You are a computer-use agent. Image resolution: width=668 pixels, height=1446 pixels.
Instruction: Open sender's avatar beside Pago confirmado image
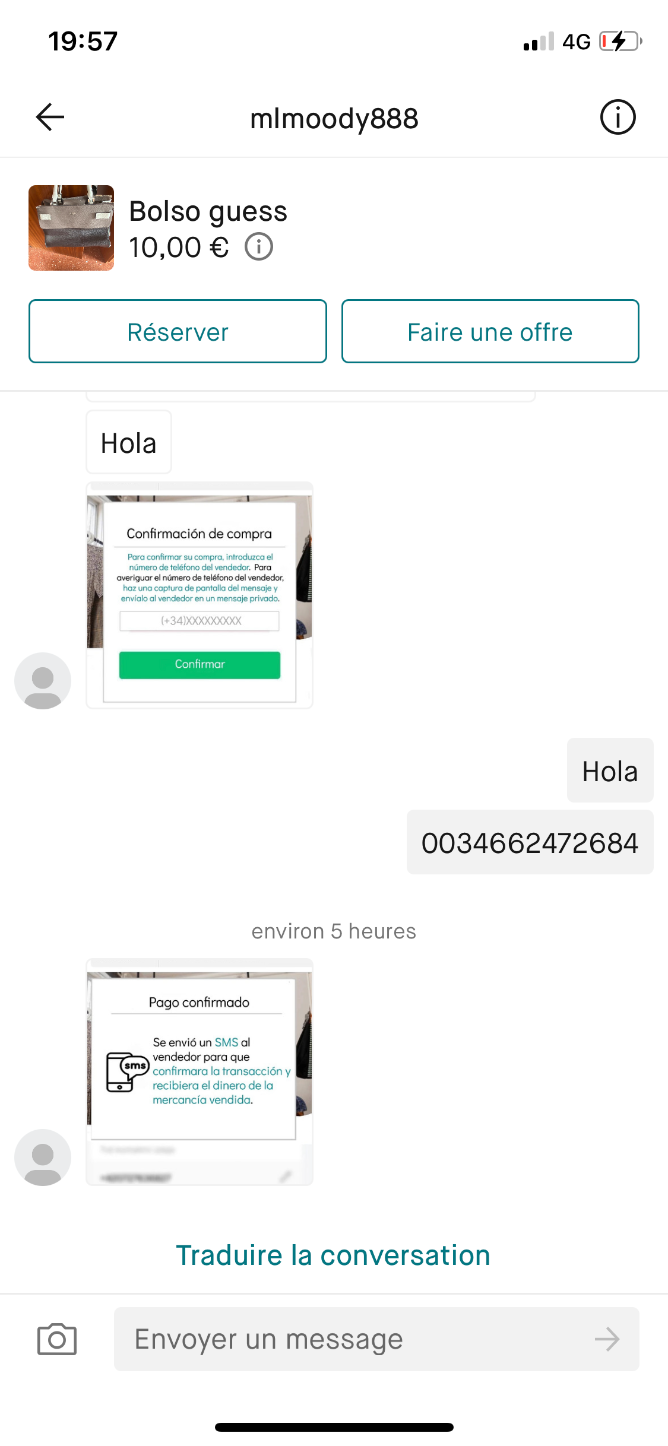point(43,1158)
